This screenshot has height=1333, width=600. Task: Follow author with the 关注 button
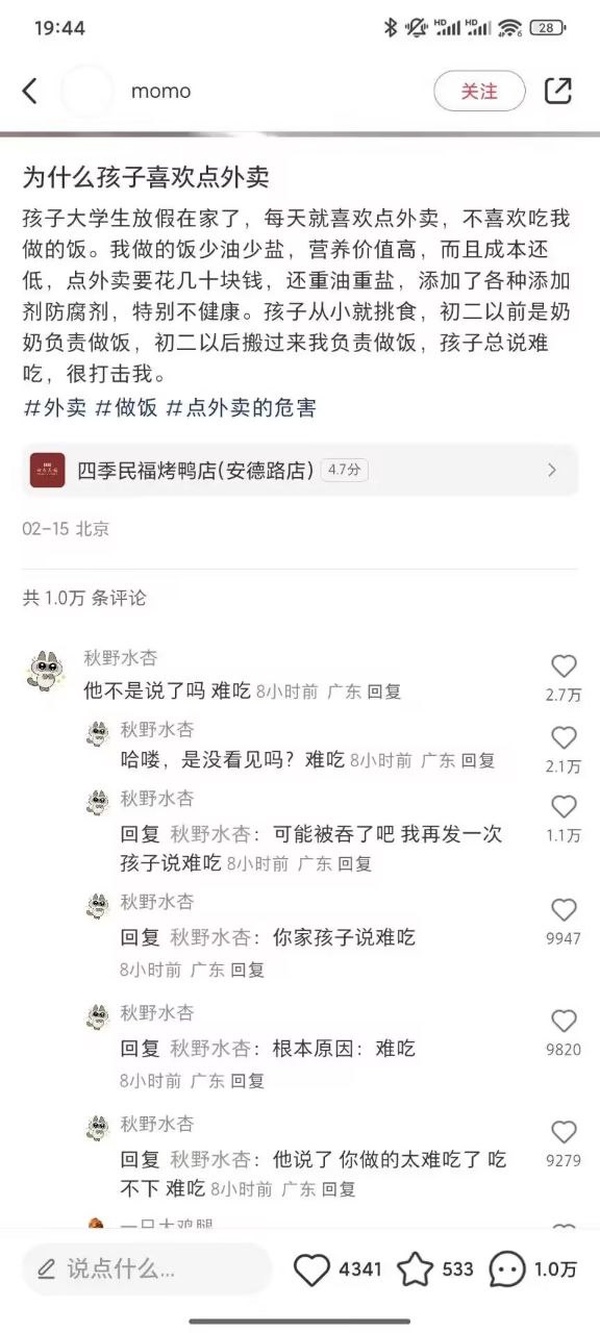coord(479,91)
